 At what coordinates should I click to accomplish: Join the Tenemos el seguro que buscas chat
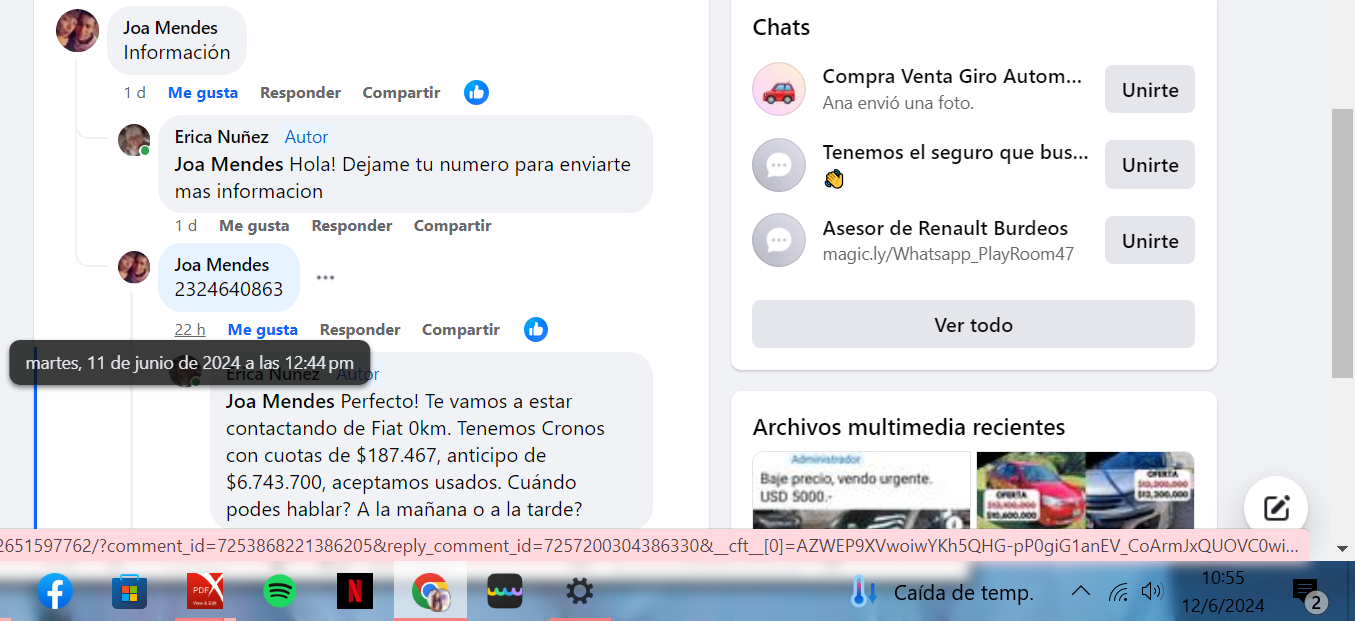pos(1149,165)
